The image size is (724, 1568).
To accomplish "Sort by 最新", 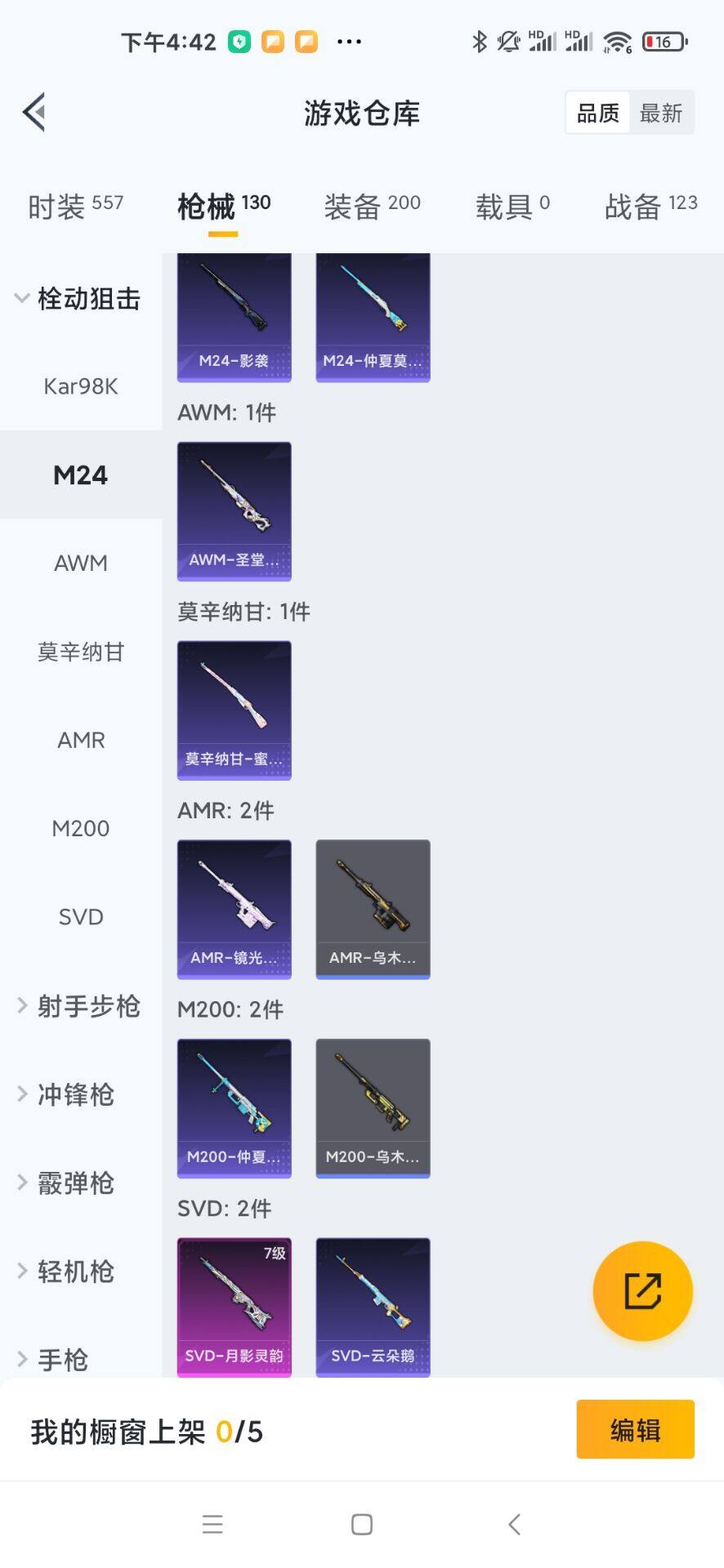I will (x=661, y=113).
